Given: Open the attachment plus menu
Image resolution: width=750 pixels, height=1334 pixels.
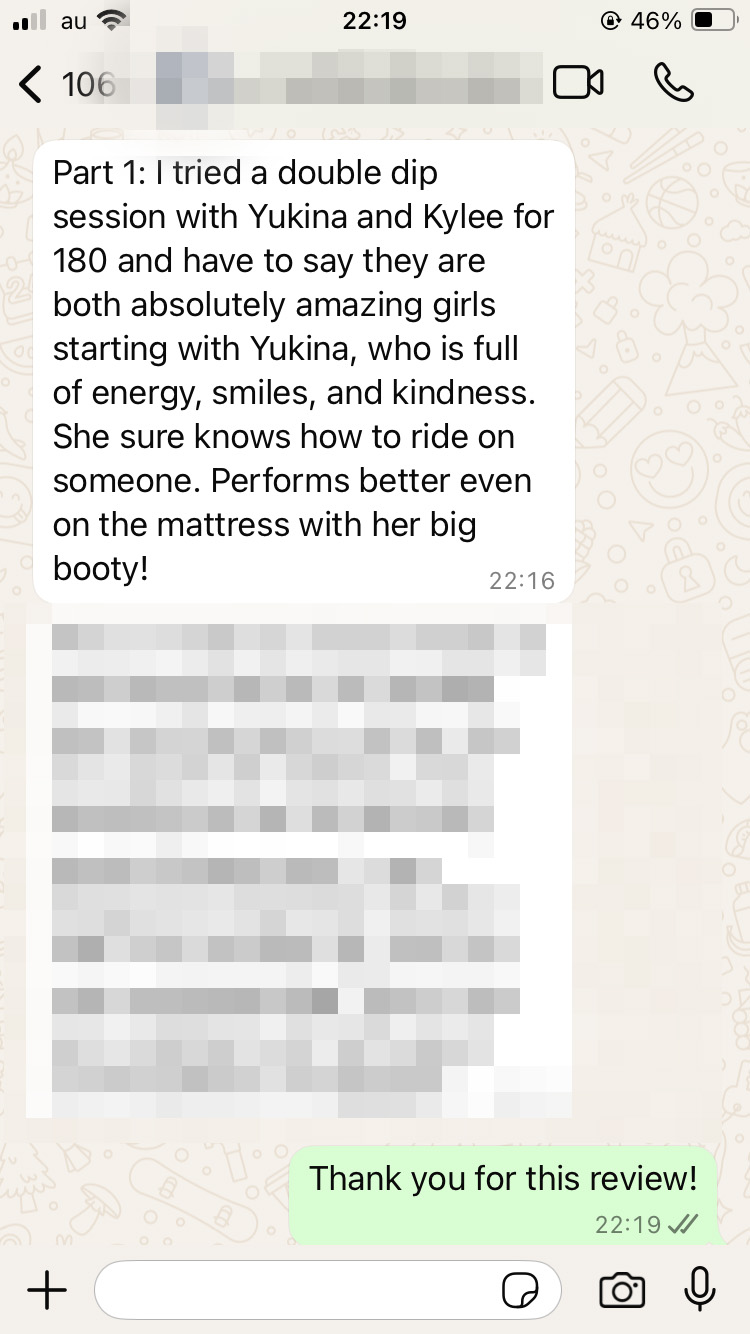Looking at the screenshot, I should coord(46,1290).
